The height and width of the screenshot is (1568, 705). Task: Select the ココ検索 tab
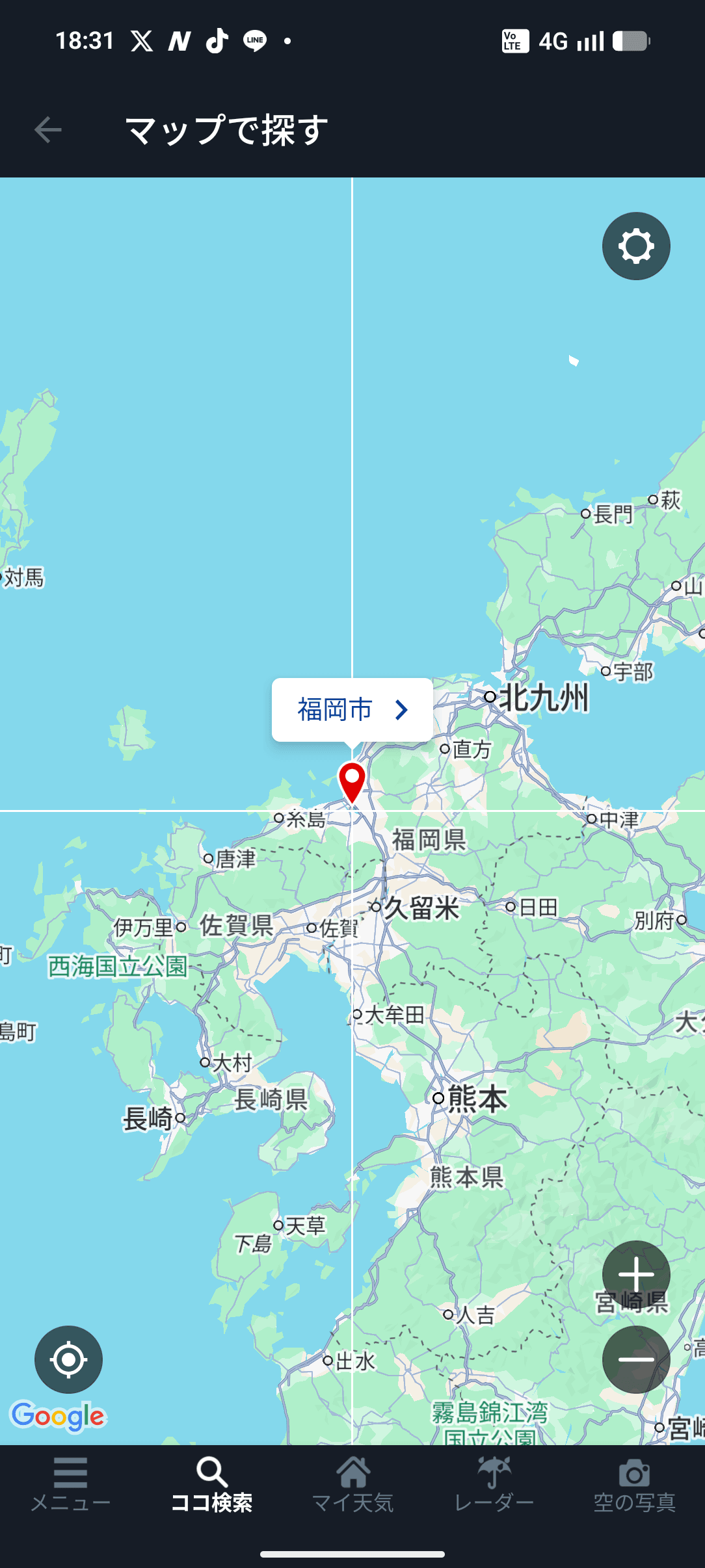click(x=211, y=1486)
